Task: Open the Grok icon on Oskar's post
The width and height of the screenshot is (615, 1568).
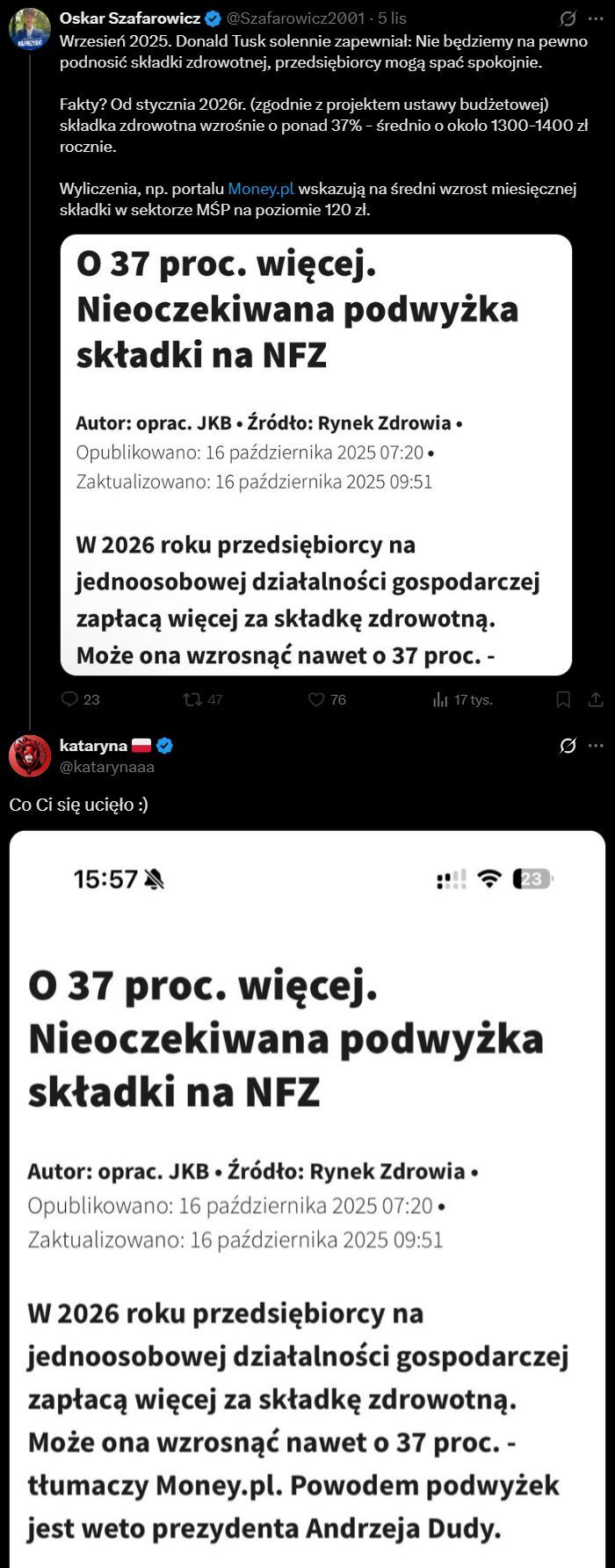Action: [x=568, y=18]
